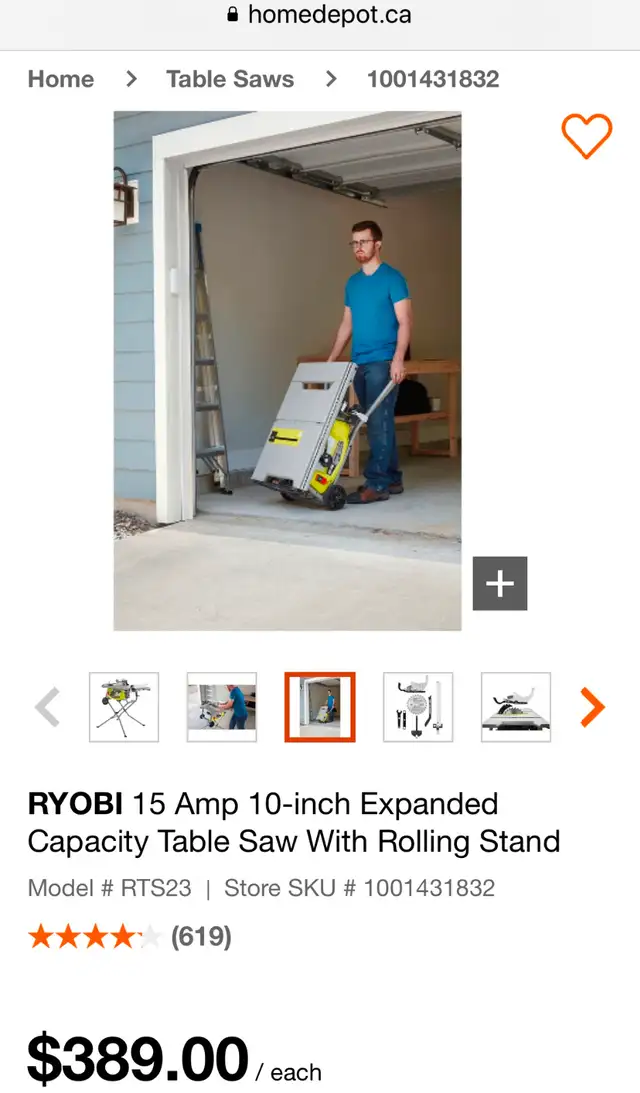Show previous thumbnails with grey arrow

pos(47,707)
